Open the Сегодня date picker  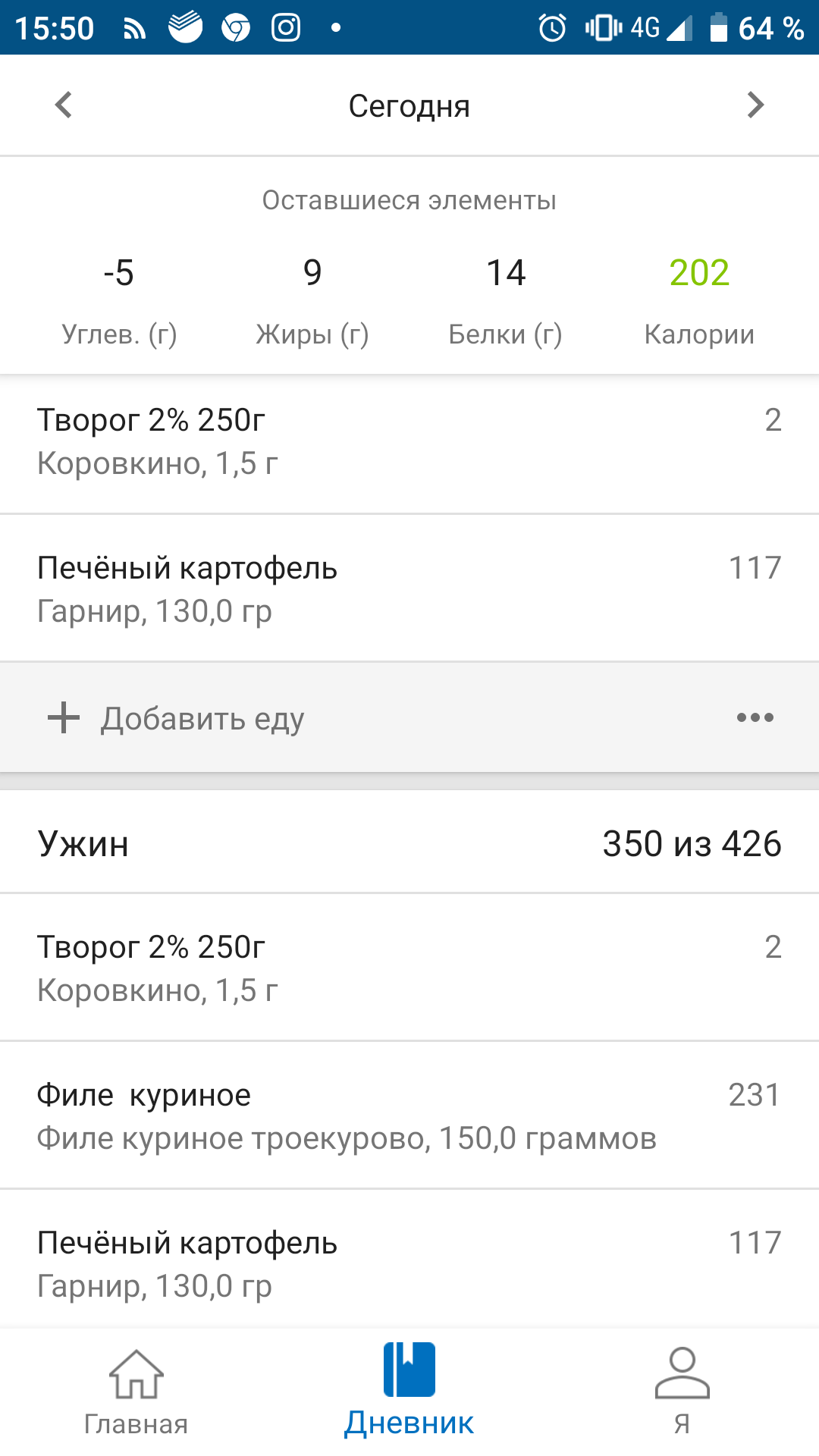(x=409, y=106)
